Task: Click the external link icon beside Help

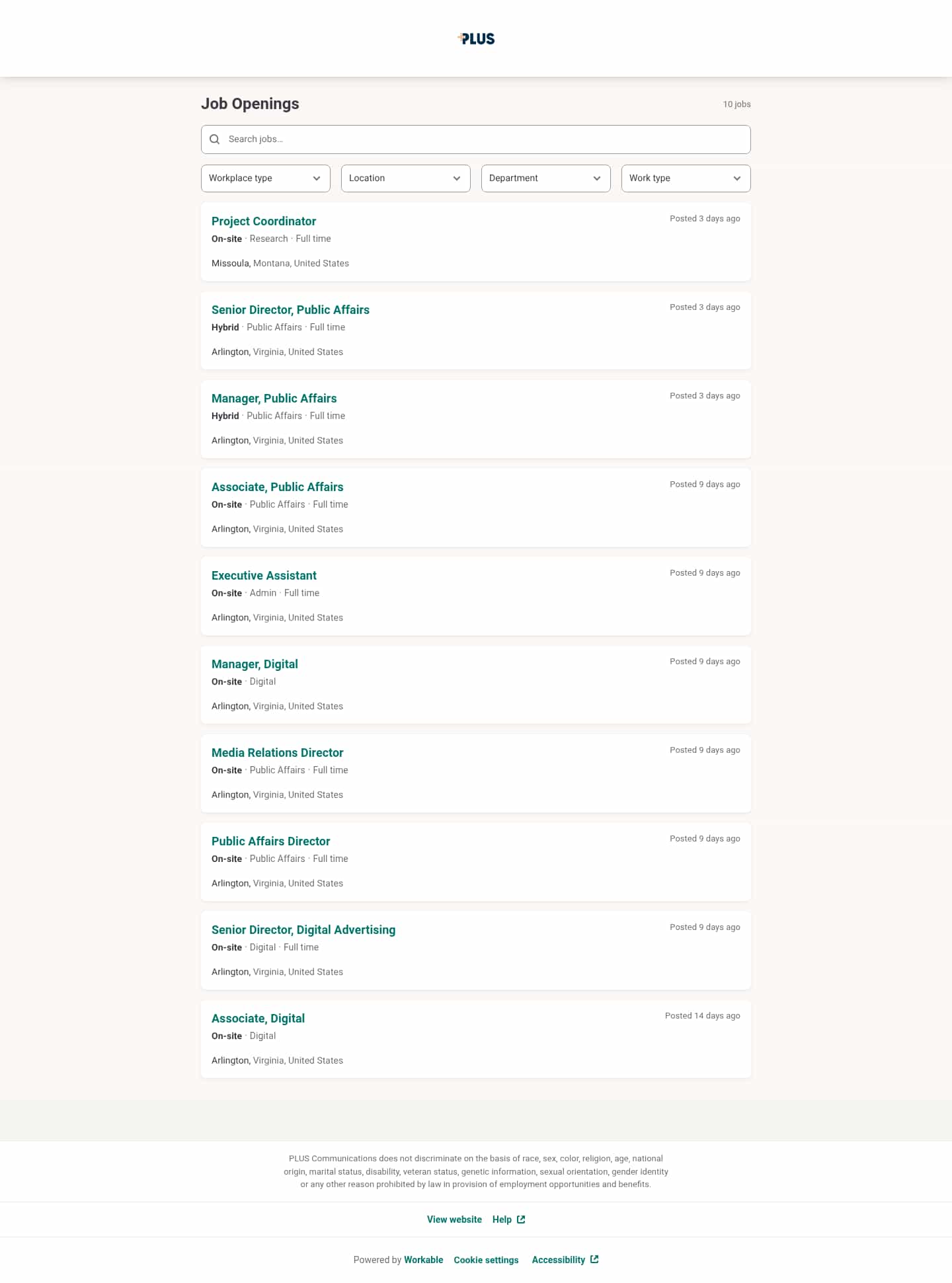Action: tap(520, 1219)
